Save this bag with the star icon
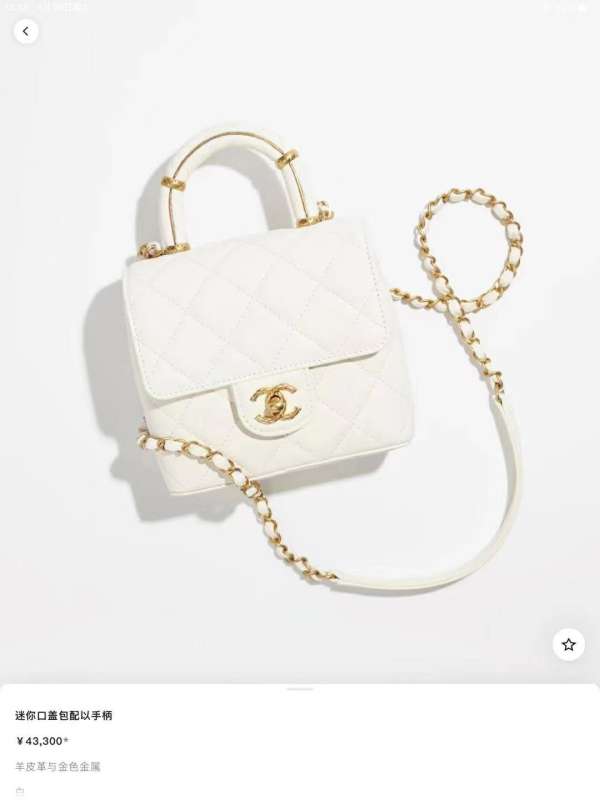This screenshot has height=800, width=600. click(568, 644)
